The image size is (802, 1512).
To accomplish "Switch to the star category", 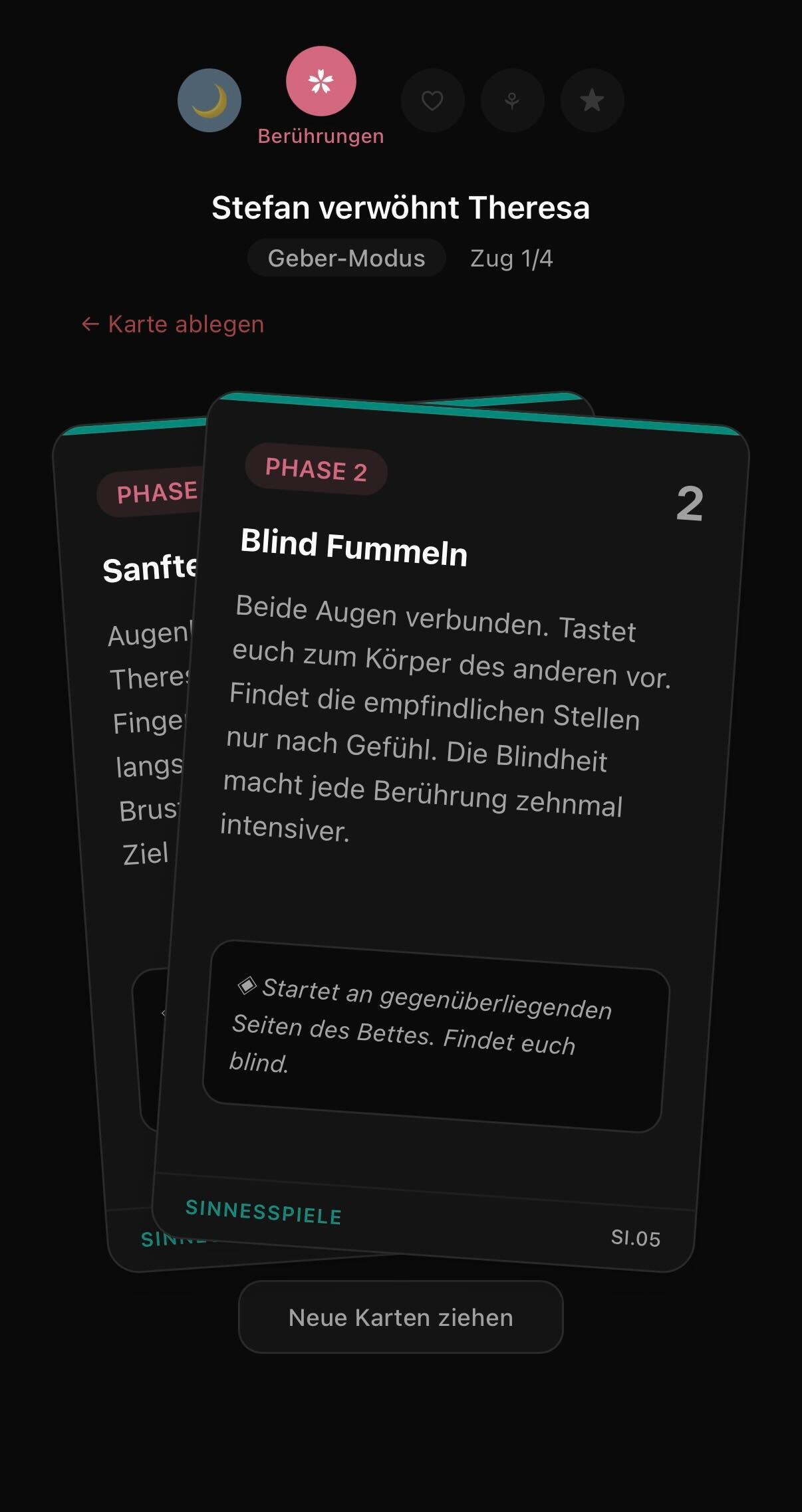I will point(592,100).
